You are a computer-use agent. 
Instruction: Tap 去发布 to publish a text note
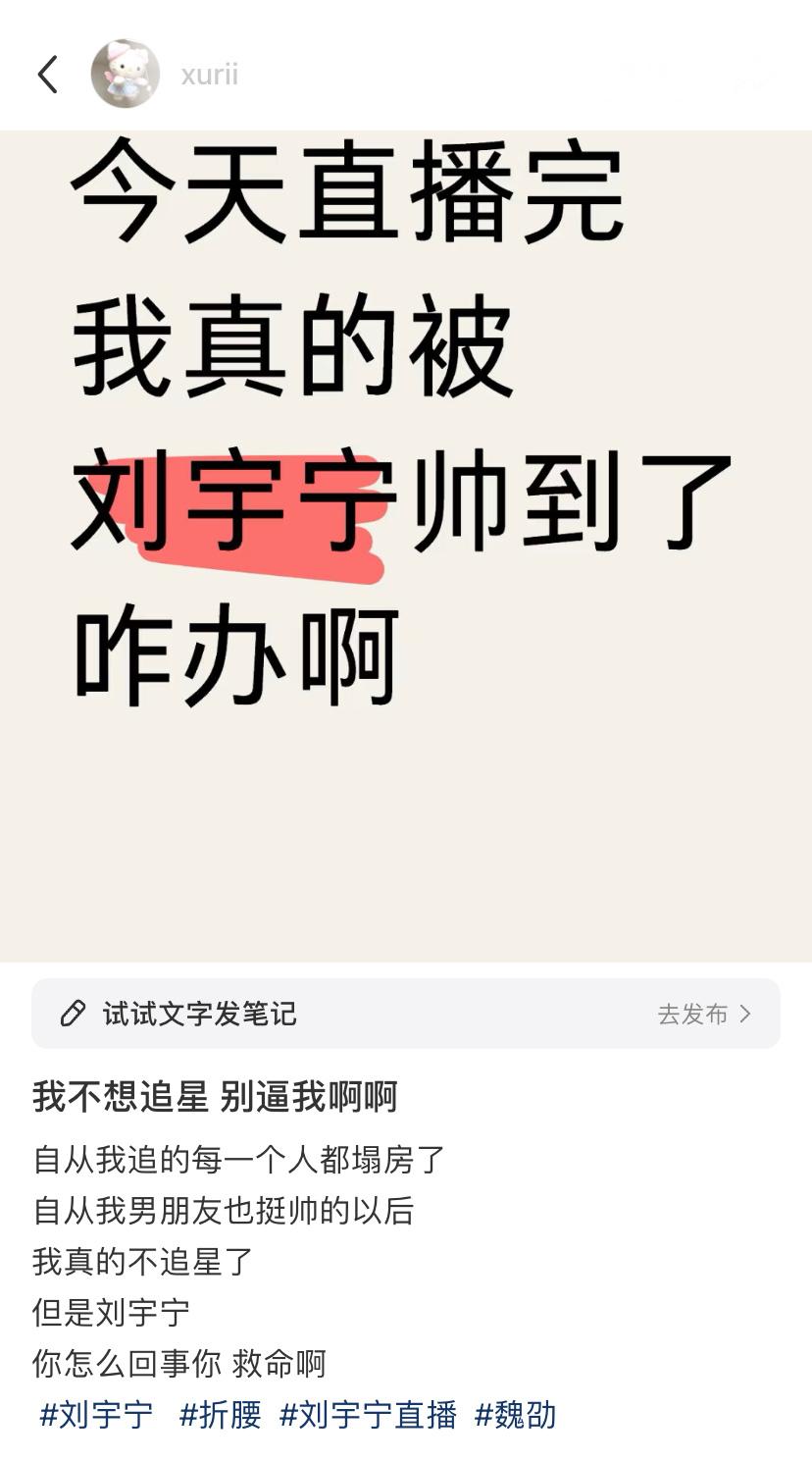pos(704,1014)
